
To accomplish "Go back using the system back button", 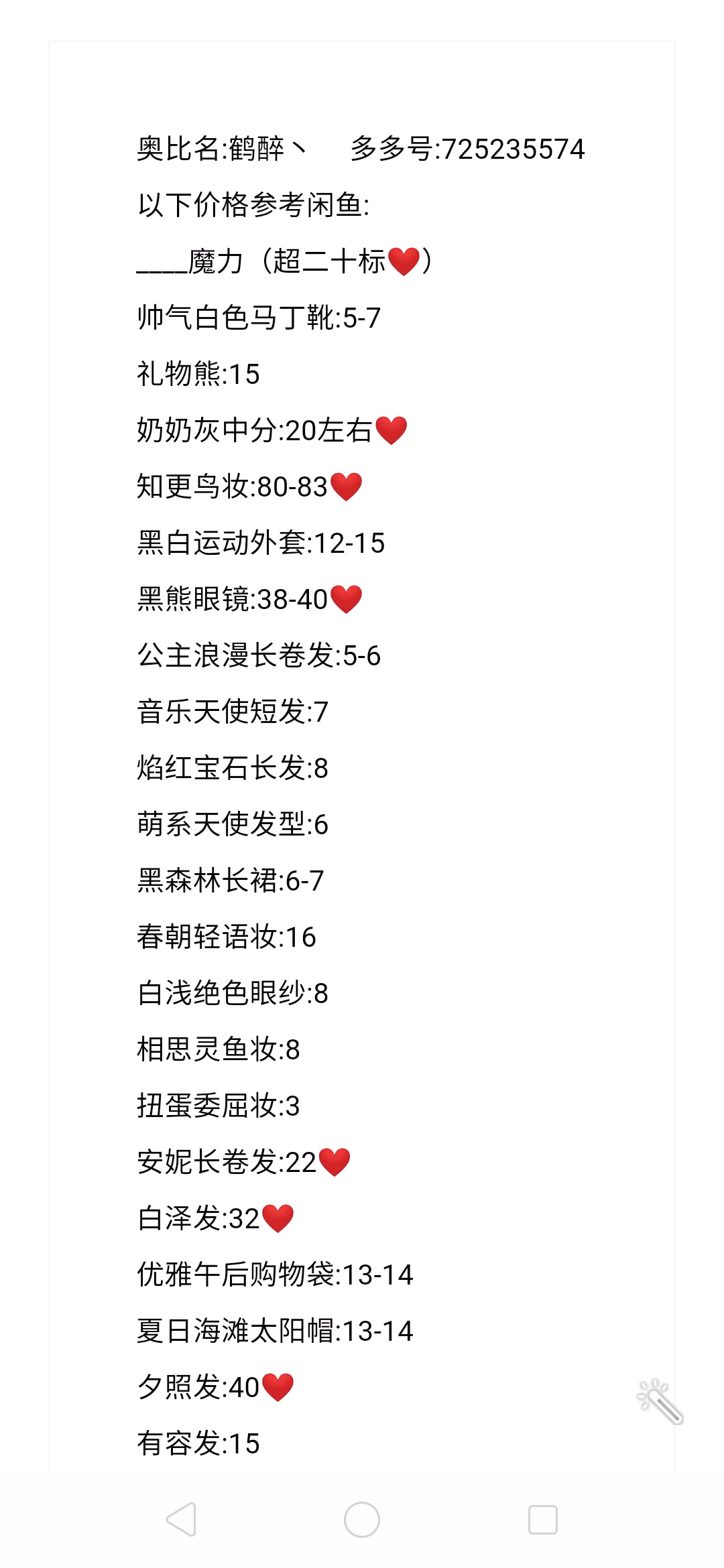I will [x=181, y=1519].
